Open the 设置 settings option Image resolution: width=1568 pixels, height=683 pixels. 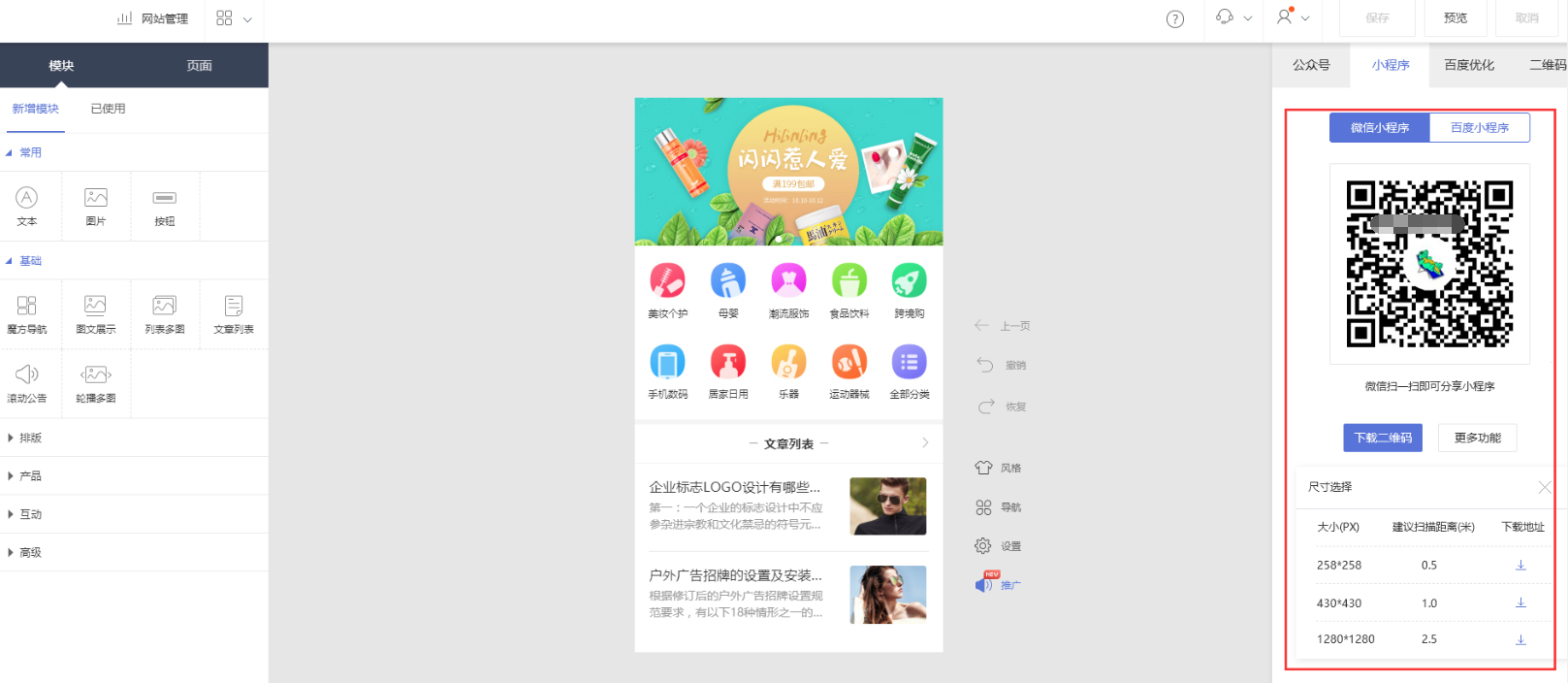[999, 546]
